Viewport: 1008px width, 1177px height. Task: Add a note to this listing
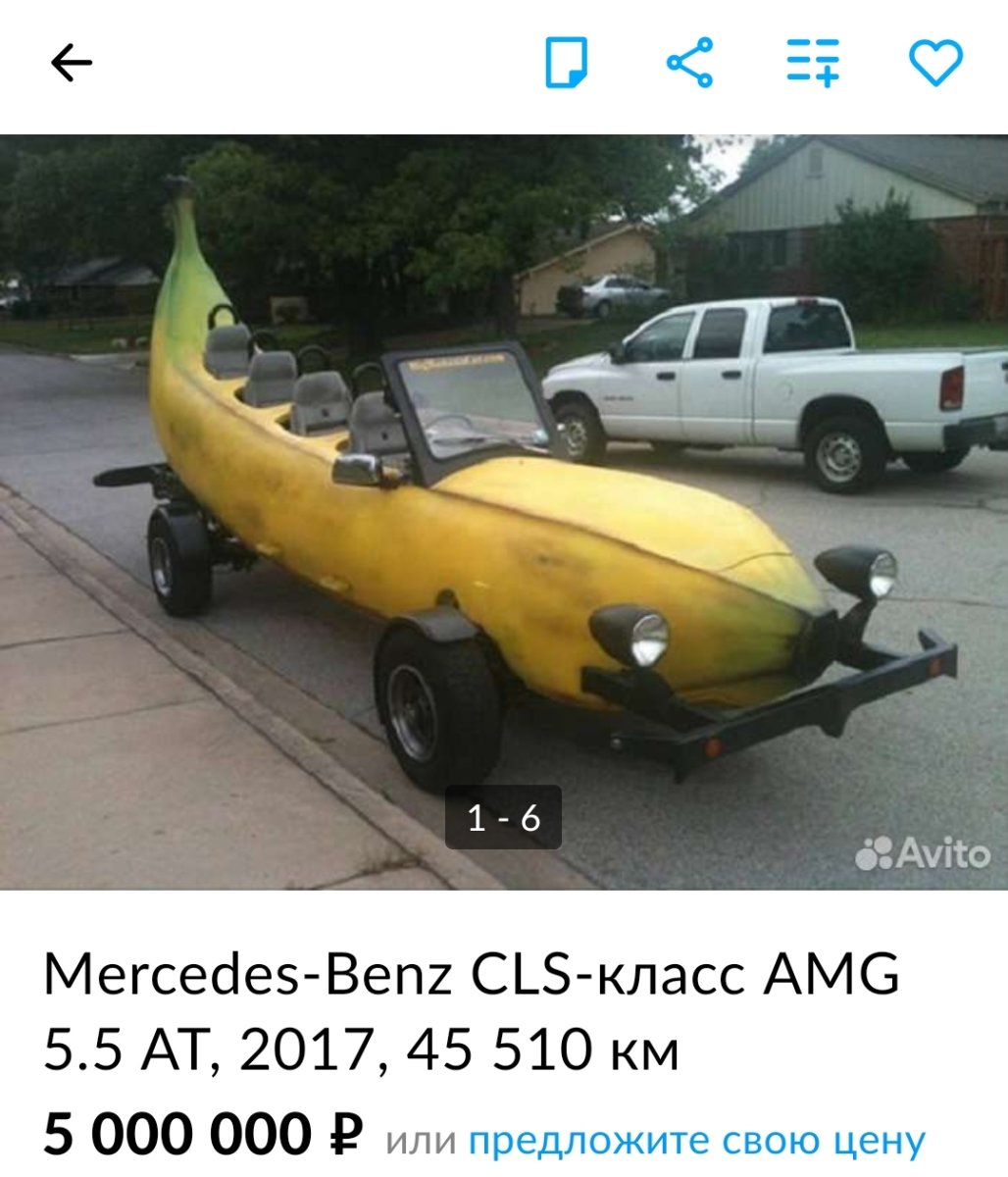click(x=567, y=64)
